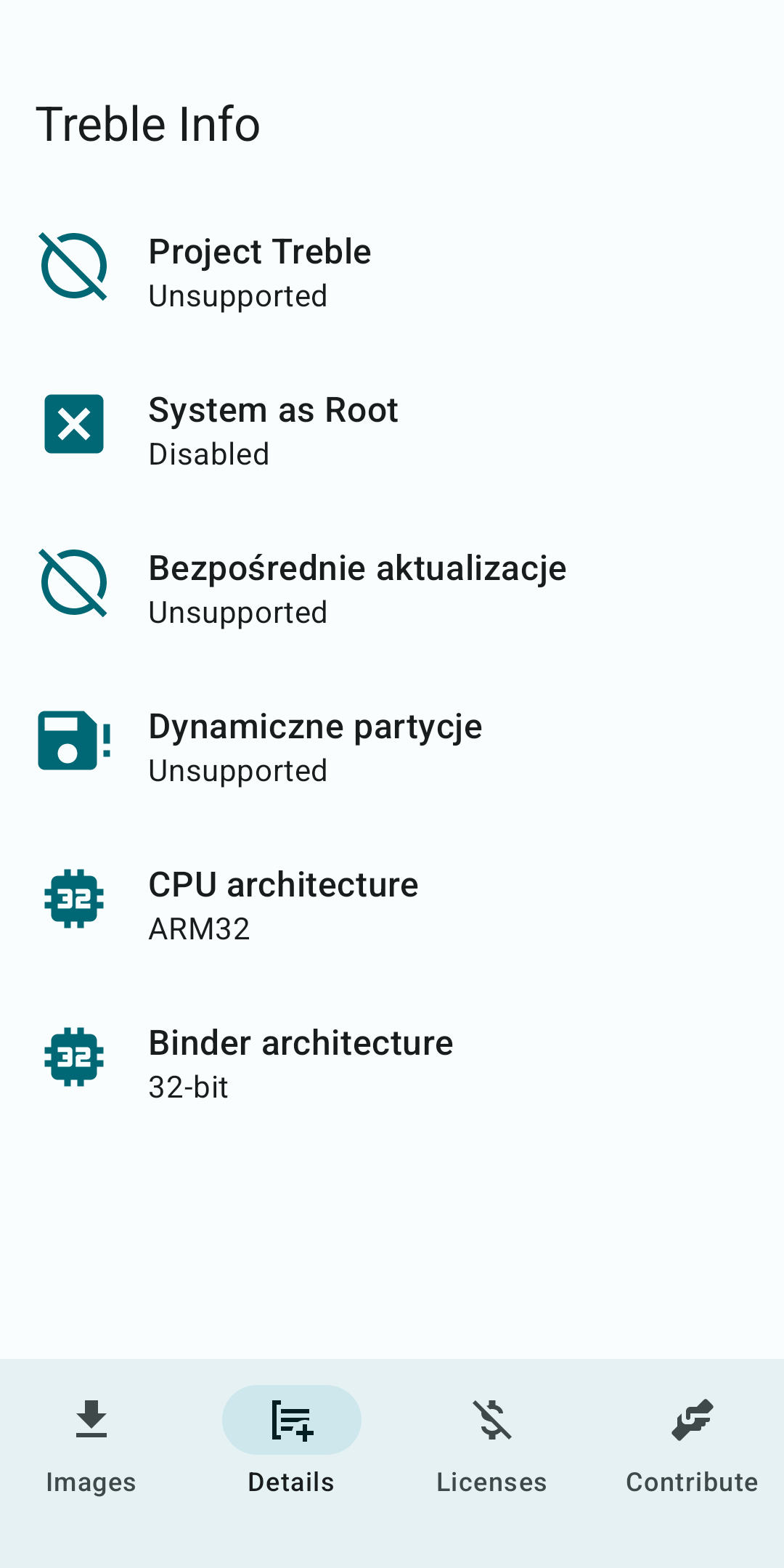Open the CPU architecture entry

point(392,905)
